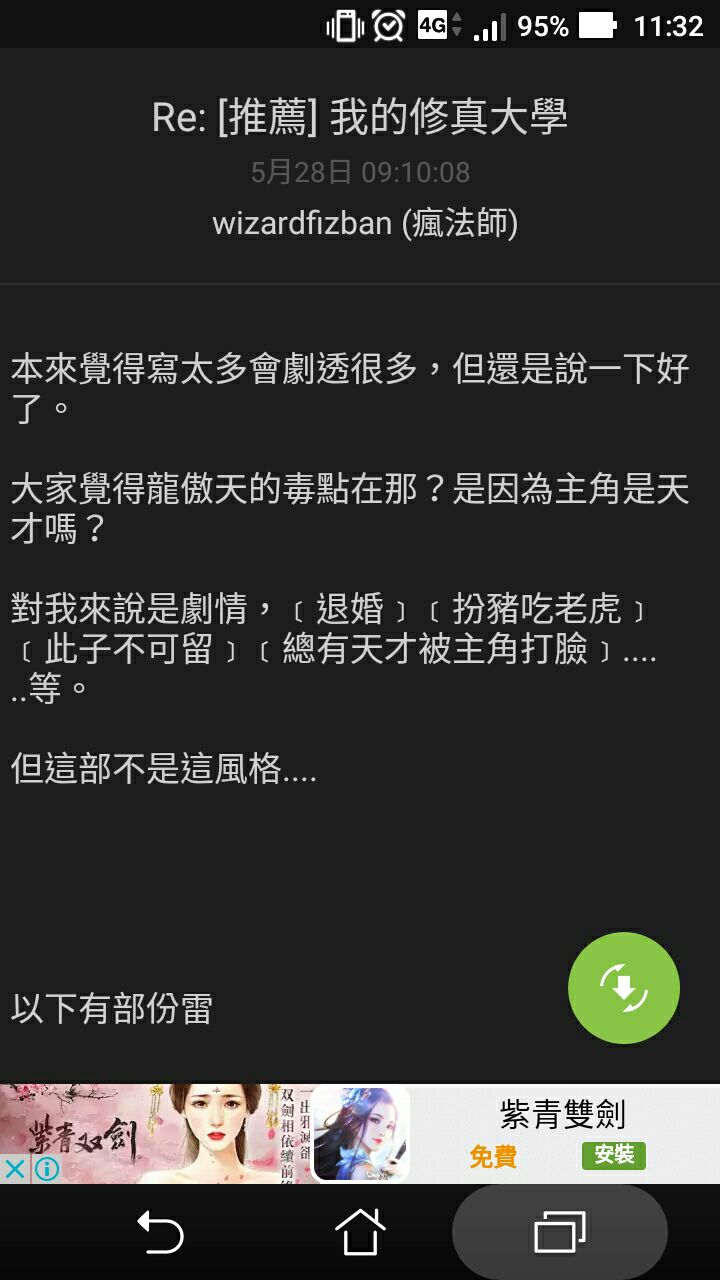Return to the home screen
Screen dimensions: 720x1280
click(360, 1232)
